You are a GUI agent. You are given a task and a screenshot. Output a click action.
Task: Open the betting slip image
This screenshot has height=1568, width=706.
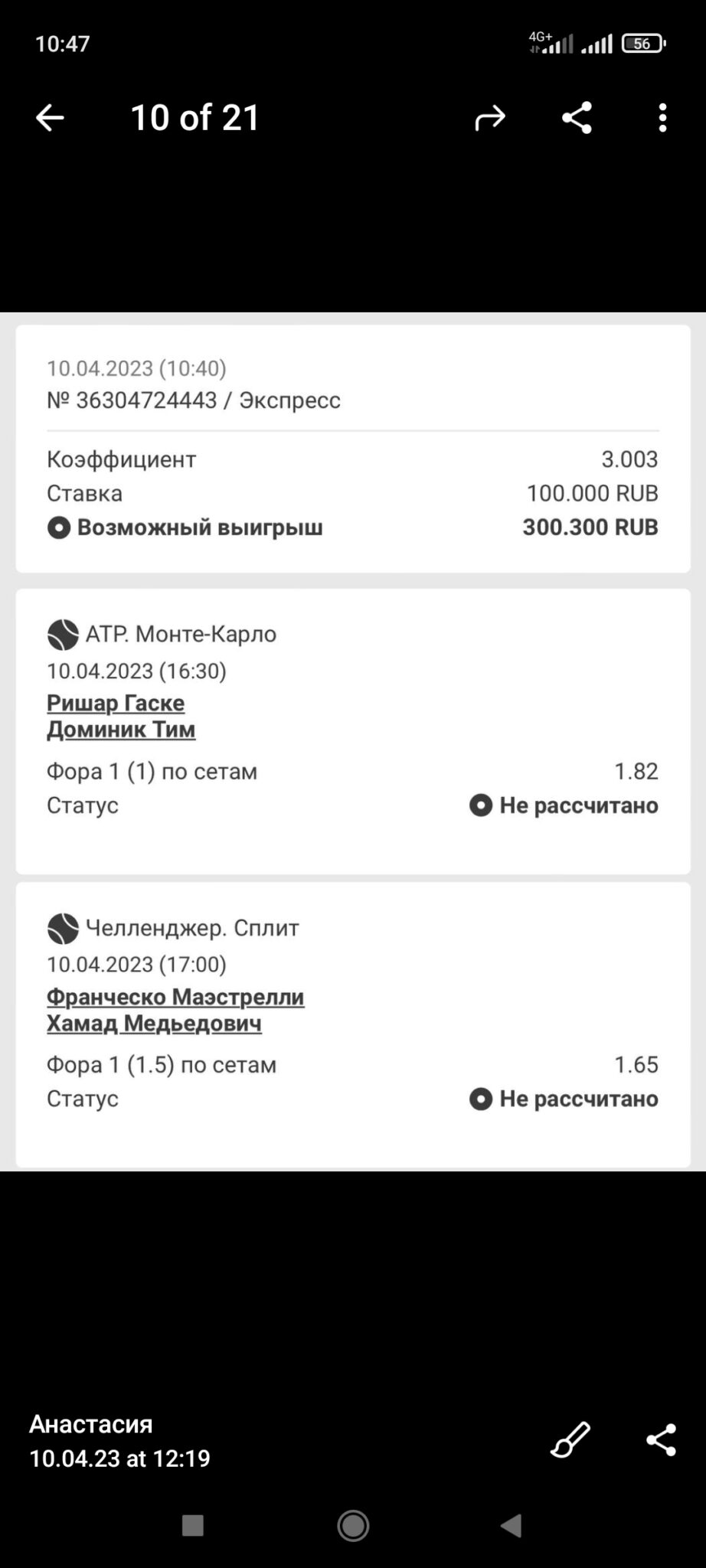point(353,741)
